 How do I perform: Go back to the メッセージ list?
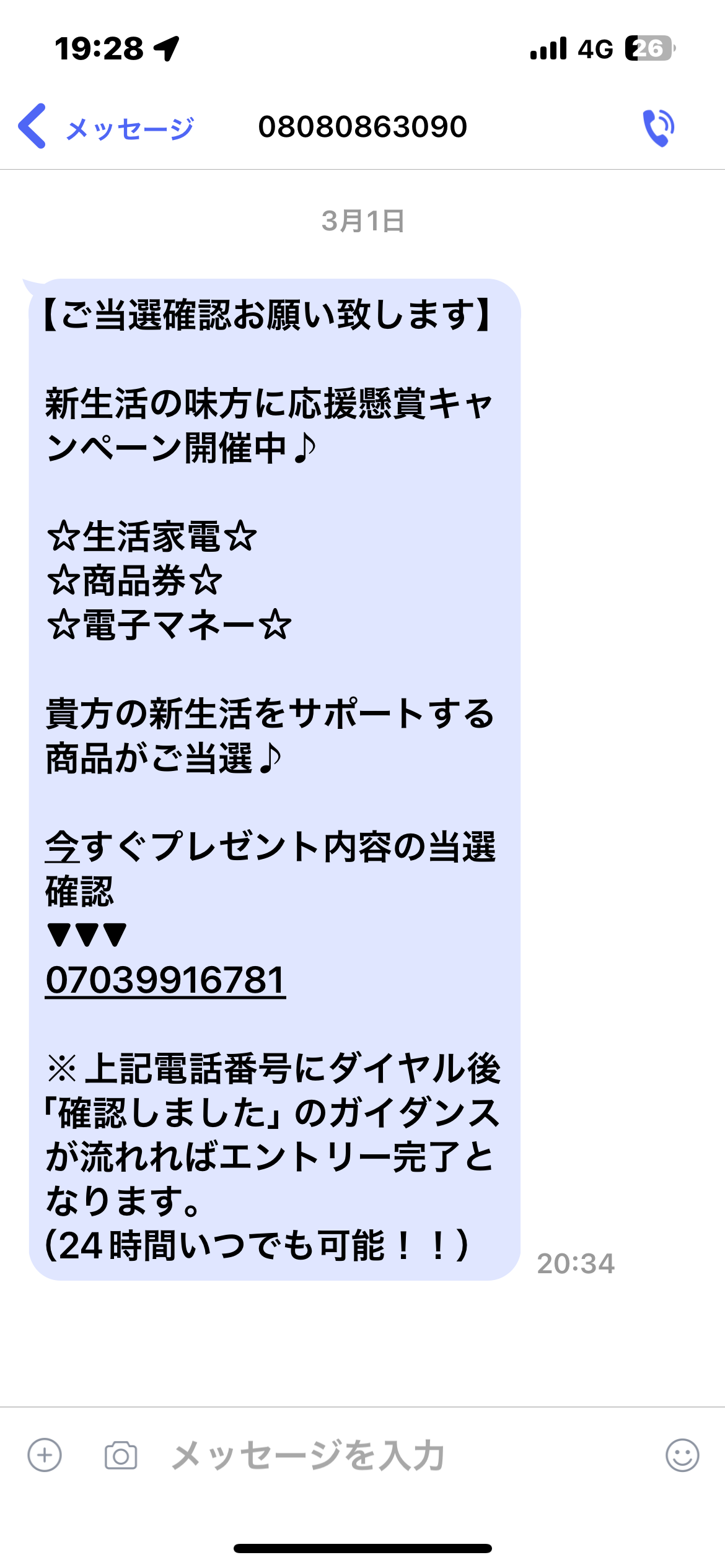click(105, 127)
